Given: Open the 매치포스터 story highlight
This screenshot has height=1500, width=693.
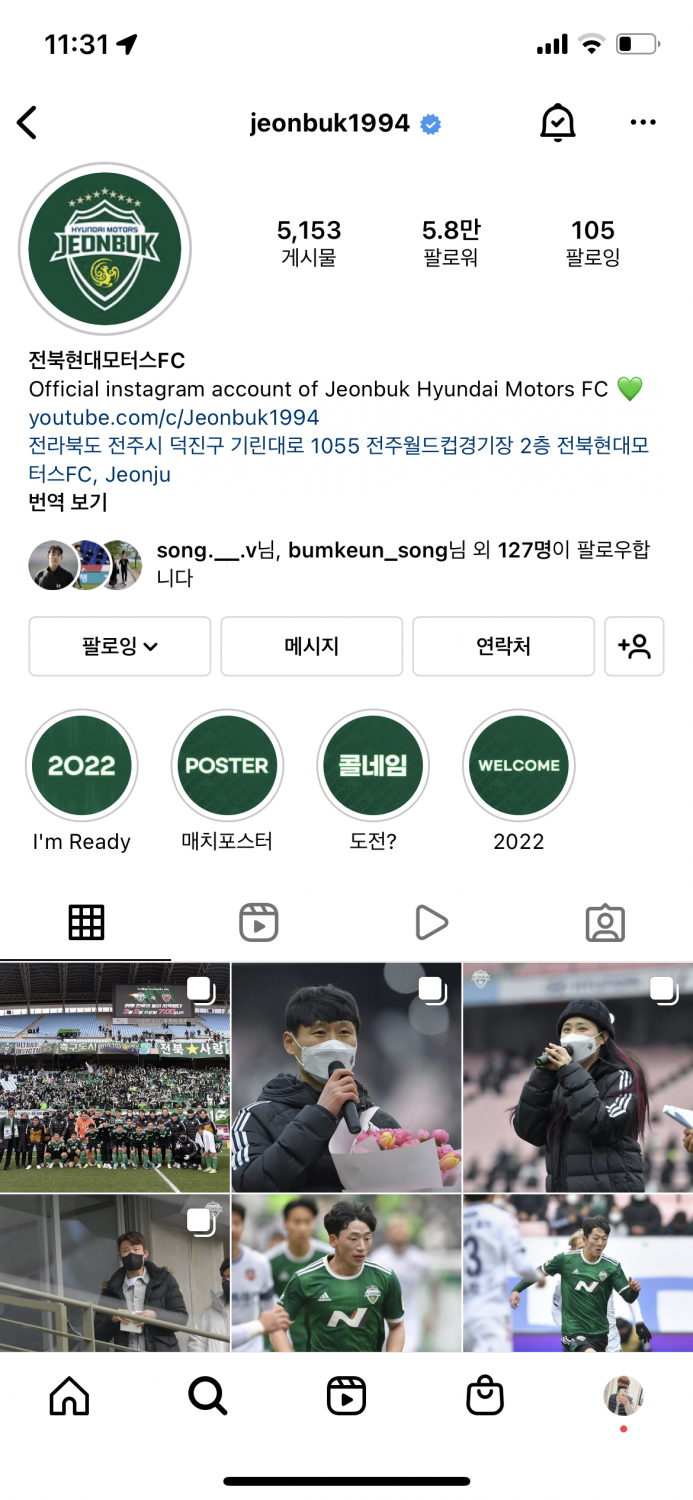Looking at the screenshot, I should (x=227, y=766).
